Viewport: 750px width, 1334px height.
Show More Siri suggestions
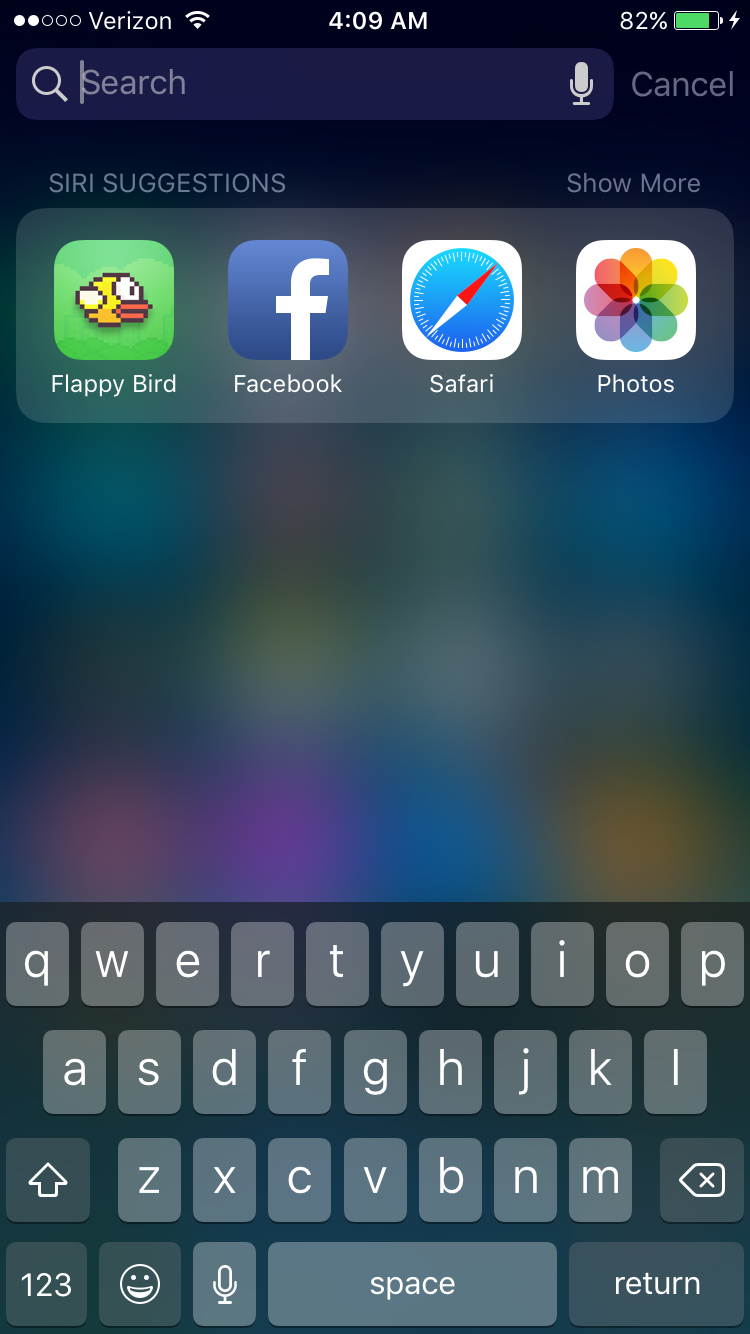point(633,183)
